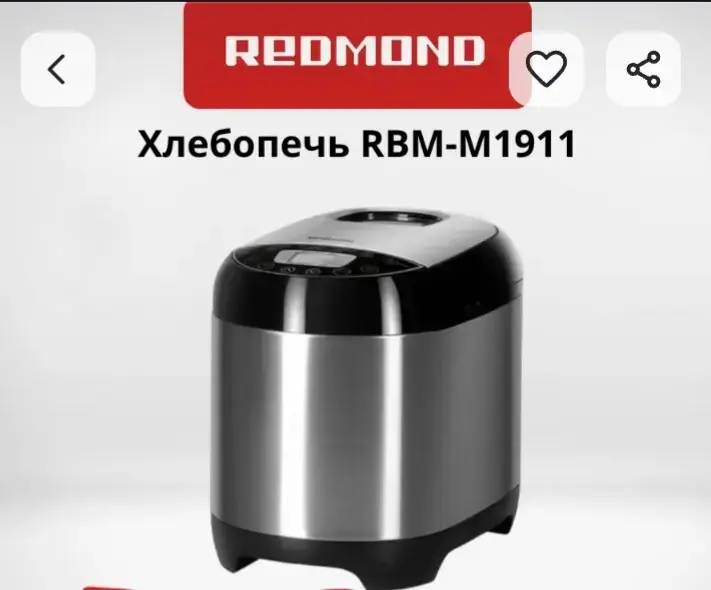
Task: Share this RBM-M1911 product page
Action: click(x=643, y=69)
